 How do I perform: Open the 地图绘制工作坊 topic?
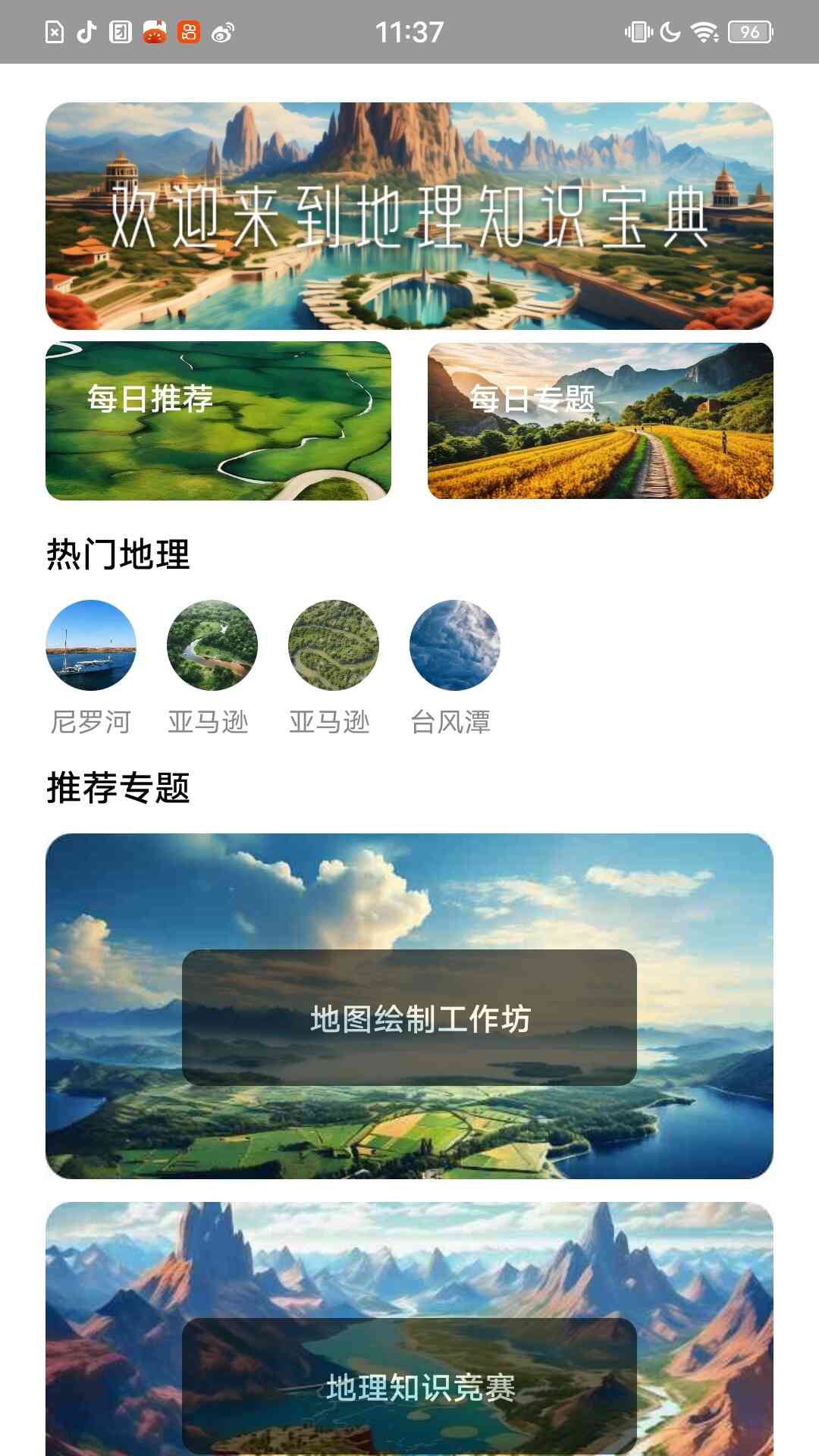click(409, 1020)
